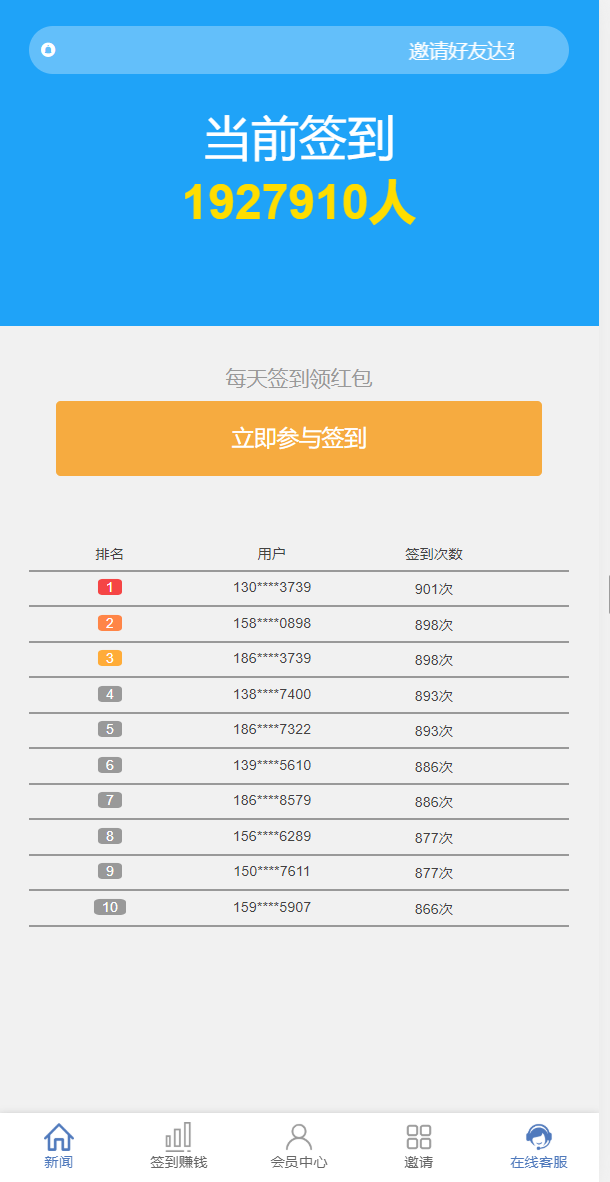Tap the 立即参与签到 button

pyautogui.click(x=299, y=438)
